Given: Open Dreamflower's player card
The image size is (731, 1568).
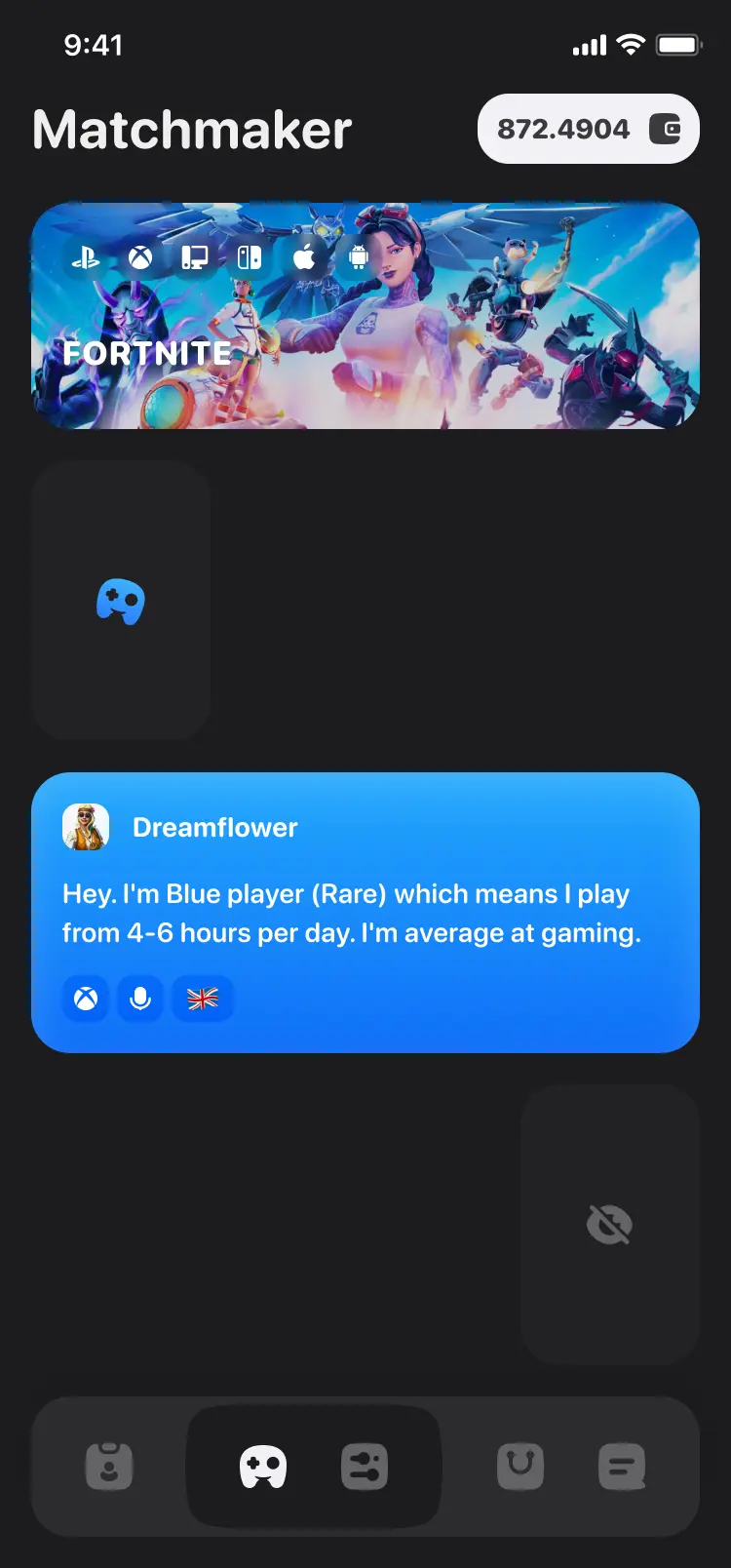Looking at the screenshot, I should pyautogui.click(x=365, y=912).
